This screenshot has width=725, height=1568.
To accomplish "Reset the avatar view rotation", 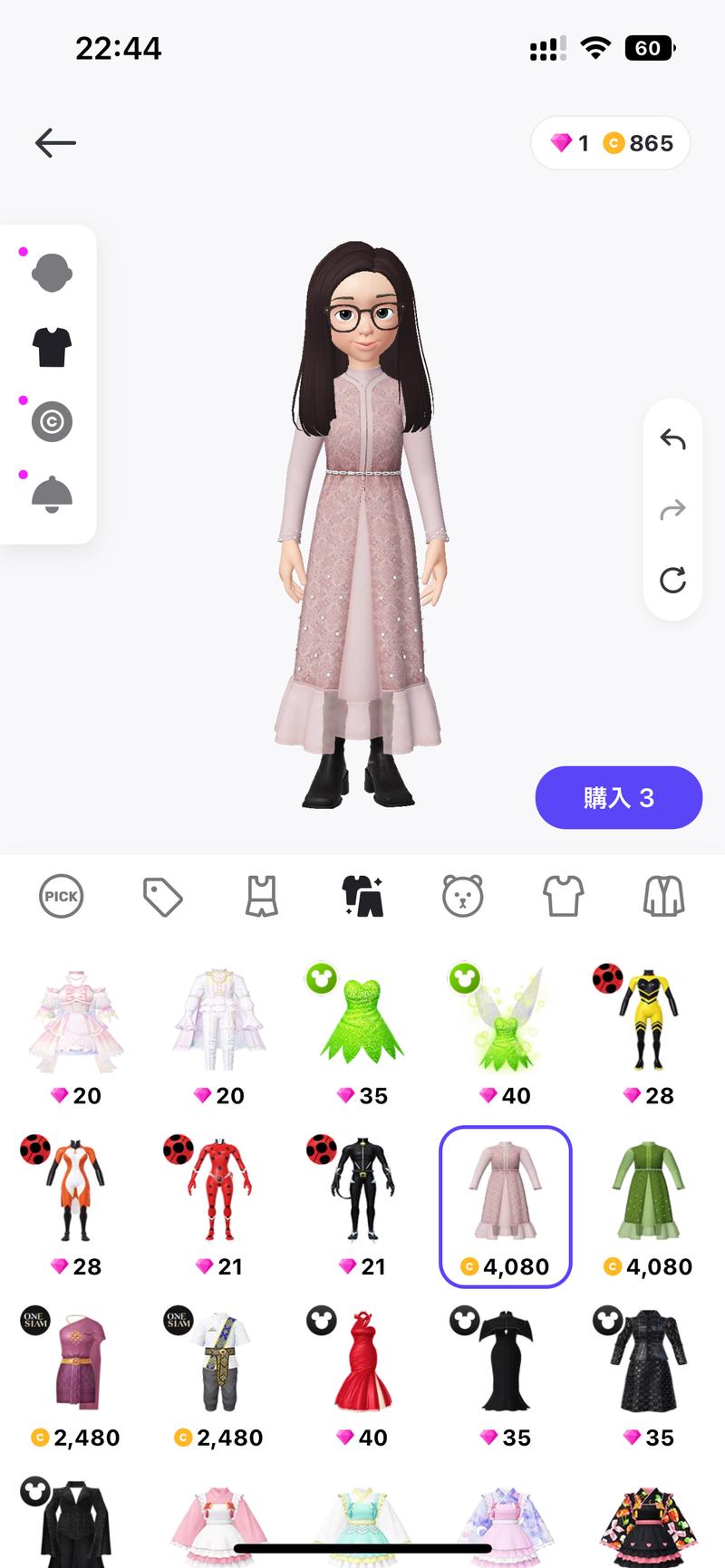I will (672, 581).
